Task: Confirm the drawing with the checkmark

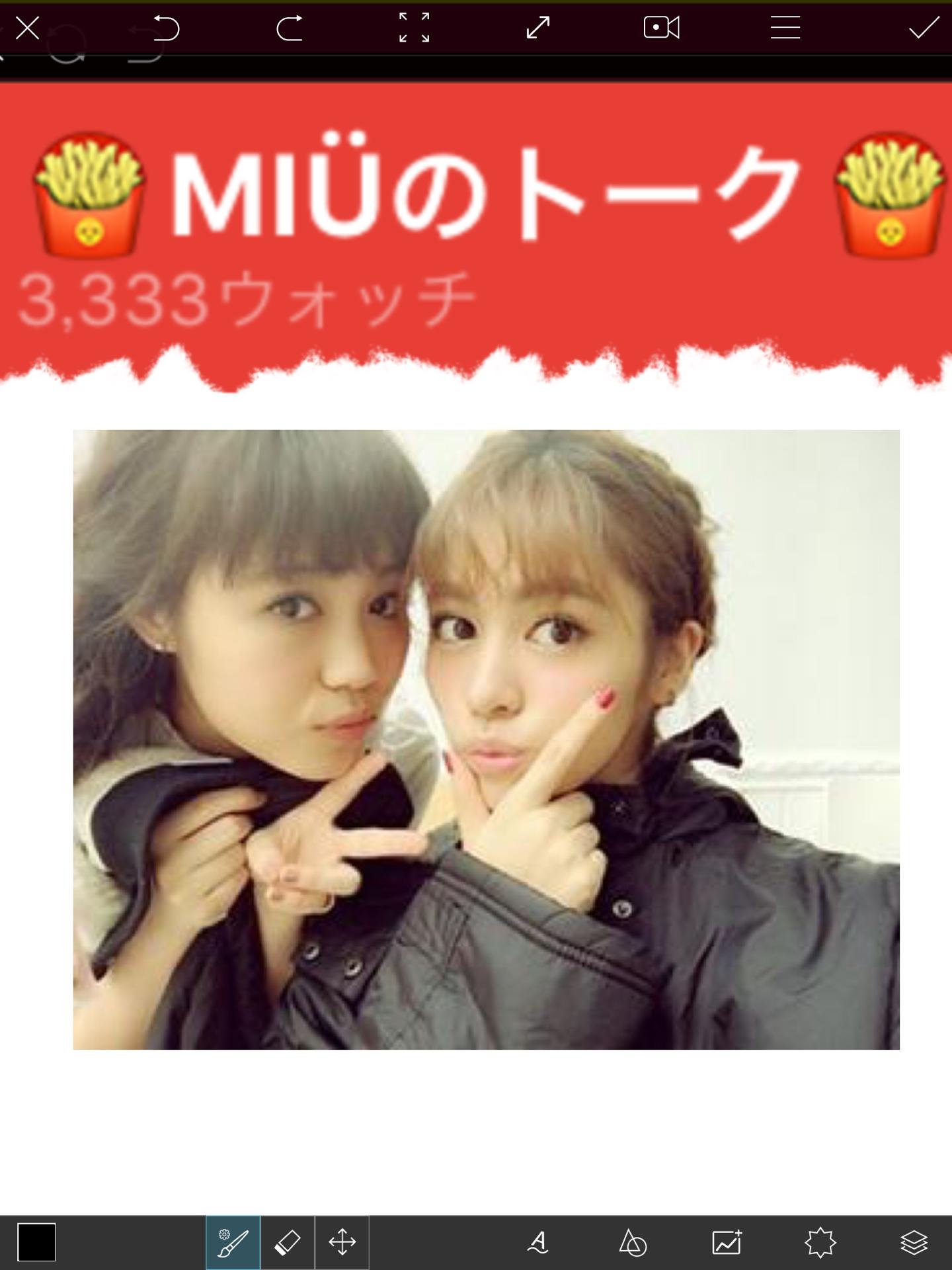Action: click(924, 28)
